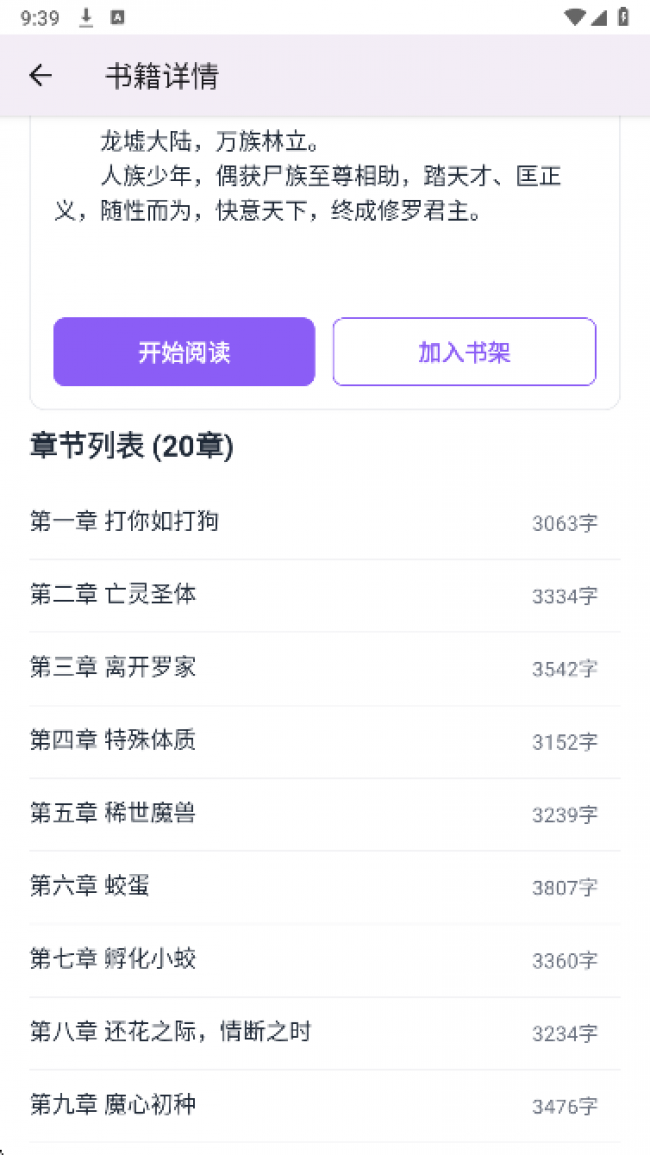This screenshot has width=650, height=1155.
Task: Open chapter 第五章 稀世魔兽
Action: [114, 813]
